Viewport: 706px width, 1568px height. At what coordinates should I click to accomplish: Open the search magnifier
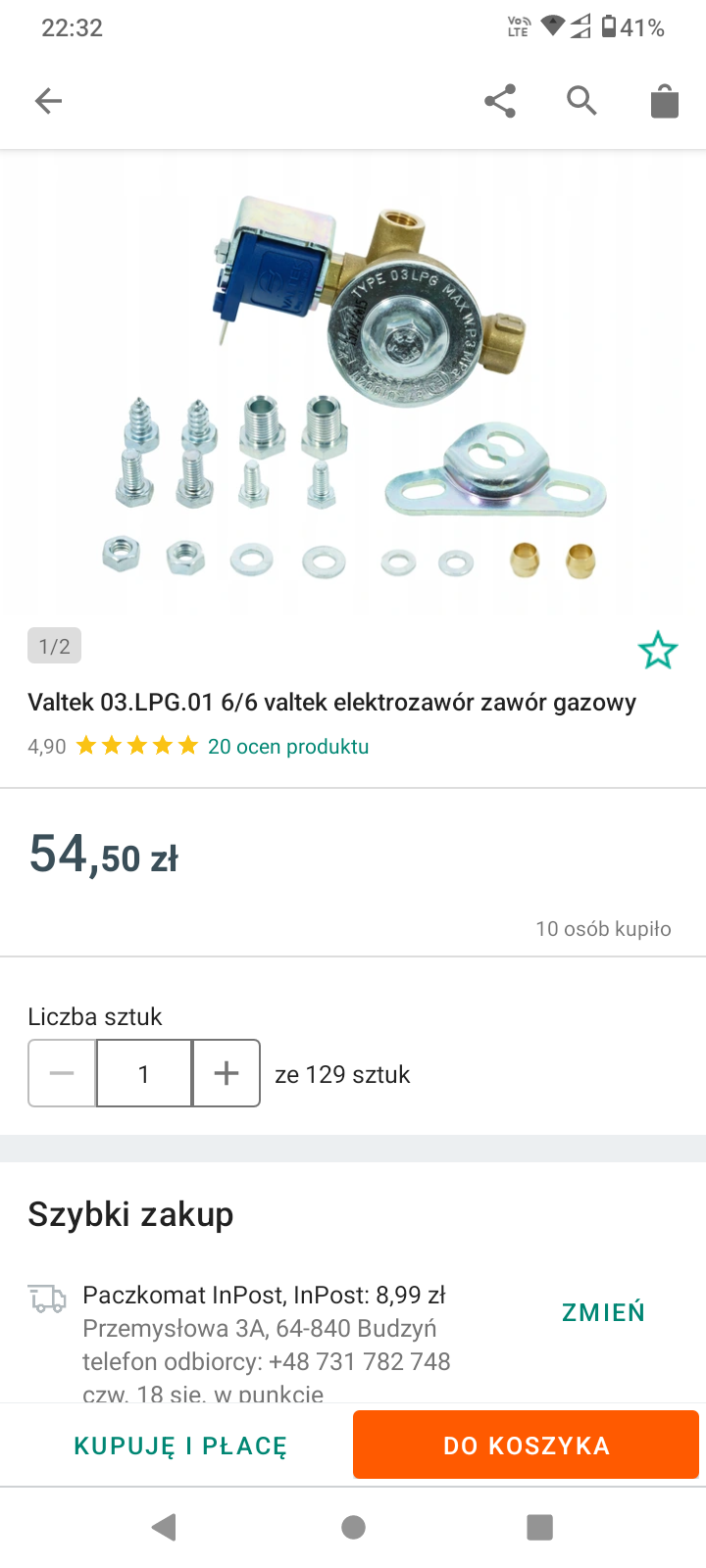click(581, 100)
